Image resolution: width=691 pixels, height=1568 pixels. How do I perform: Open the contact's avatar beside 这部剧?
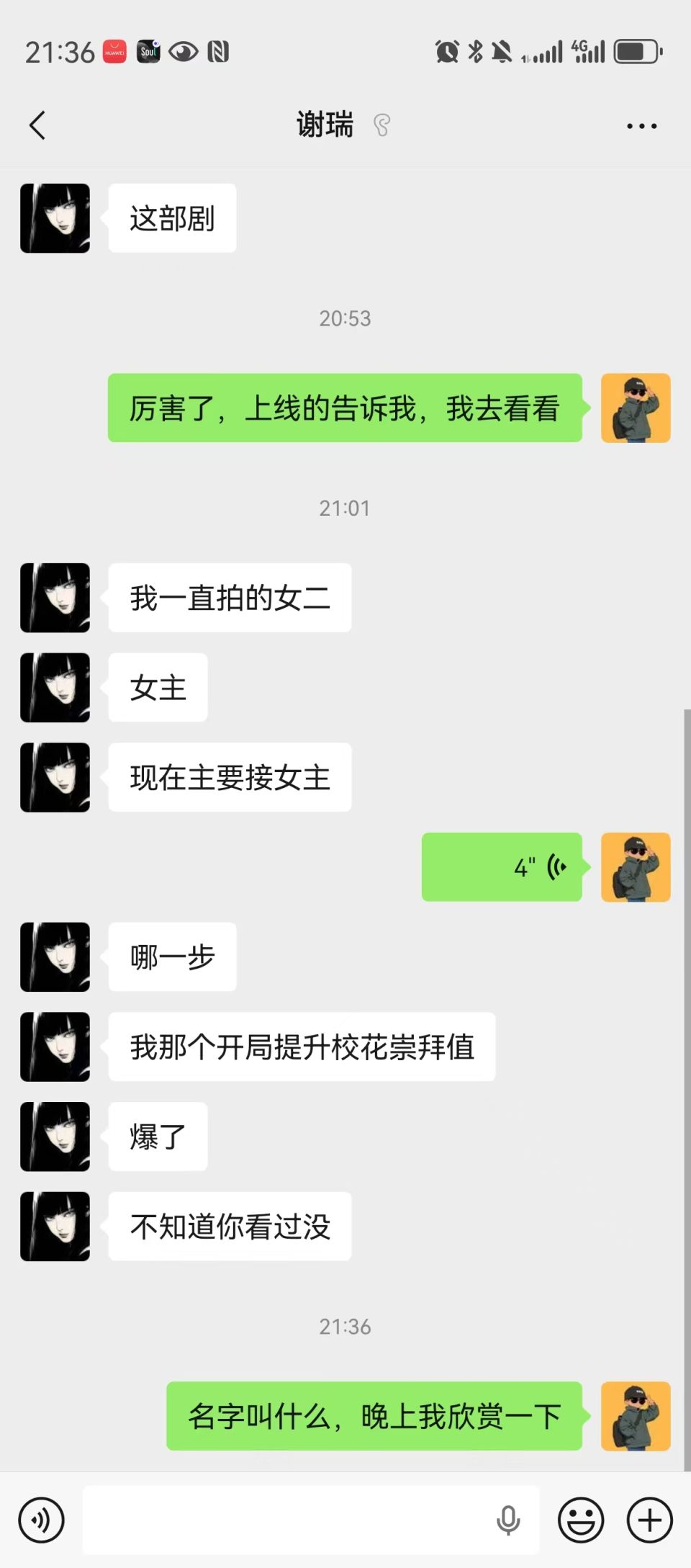[x=55, y=218]
